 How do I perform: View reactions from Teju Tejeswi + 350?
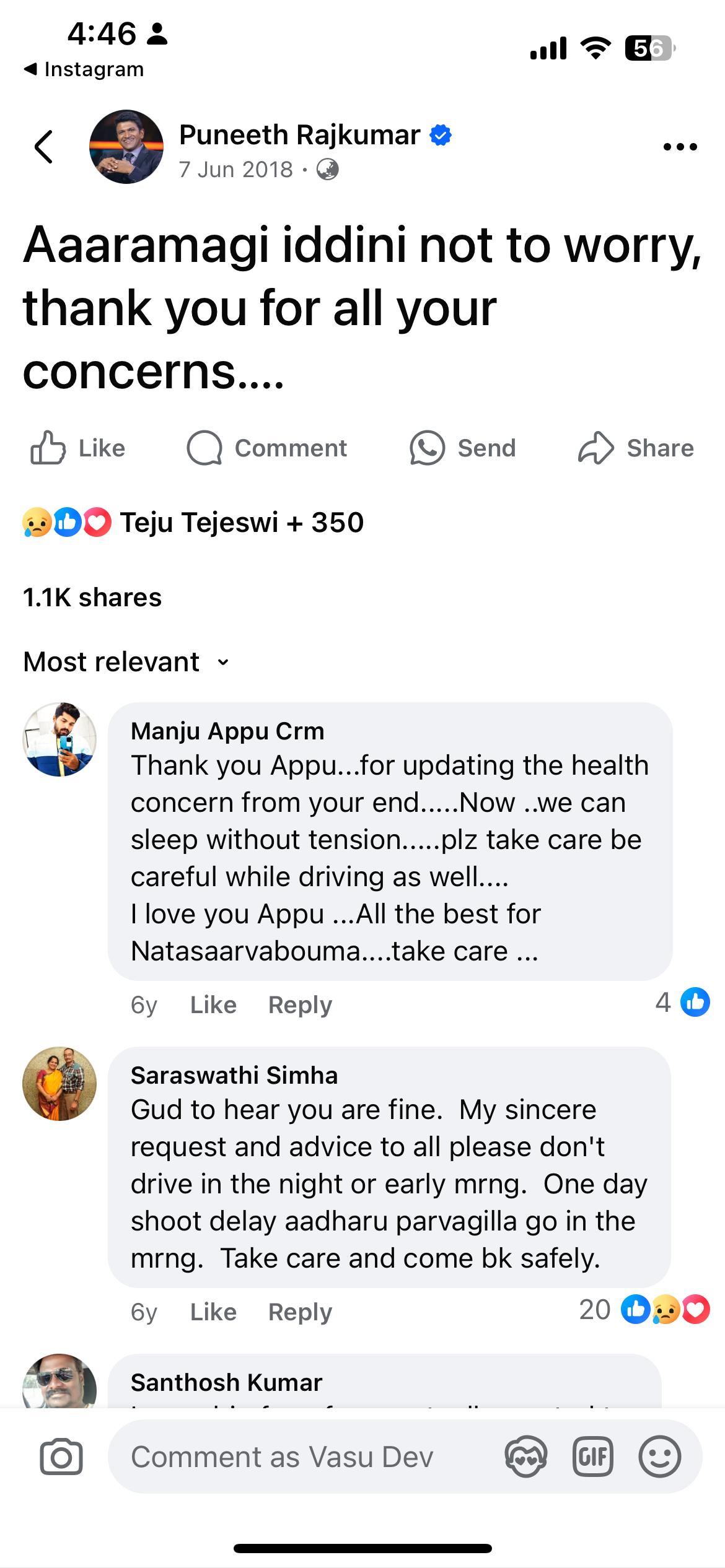click(x=193, y=523)
